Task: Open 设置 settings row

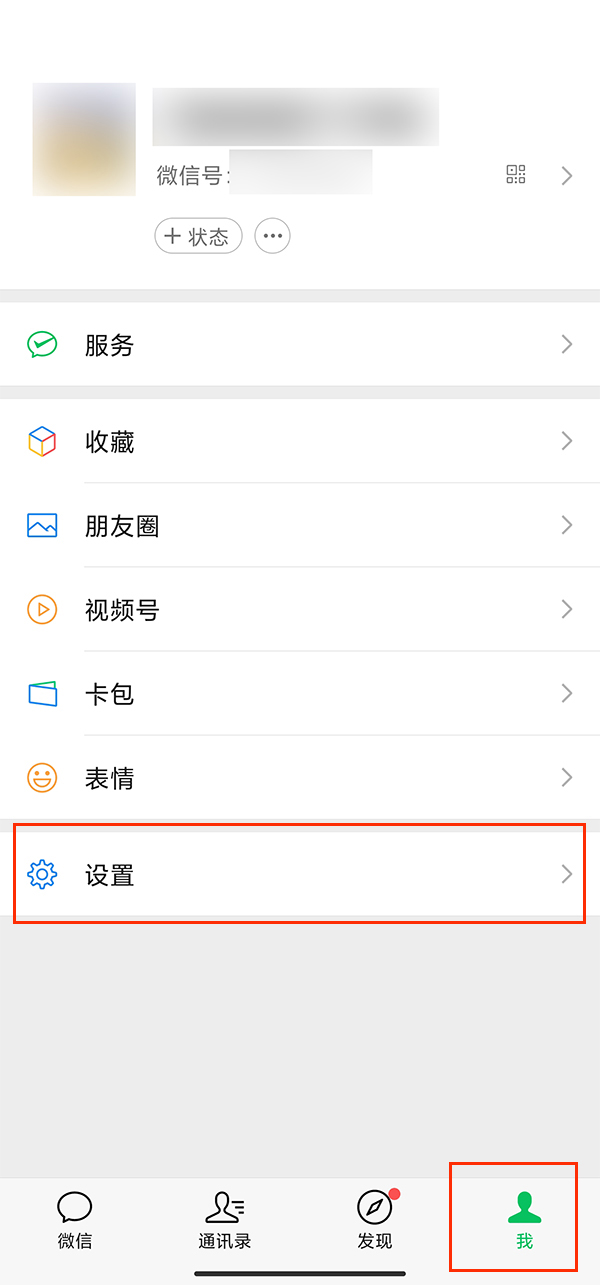Action: (x=300, y=874)
